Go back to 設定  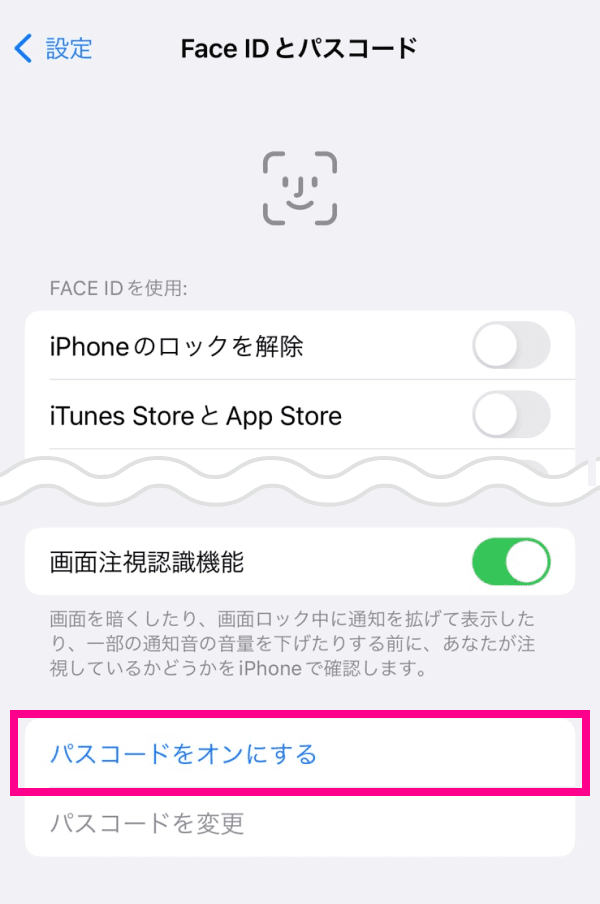pyautogui.click(x=55, y=48)
